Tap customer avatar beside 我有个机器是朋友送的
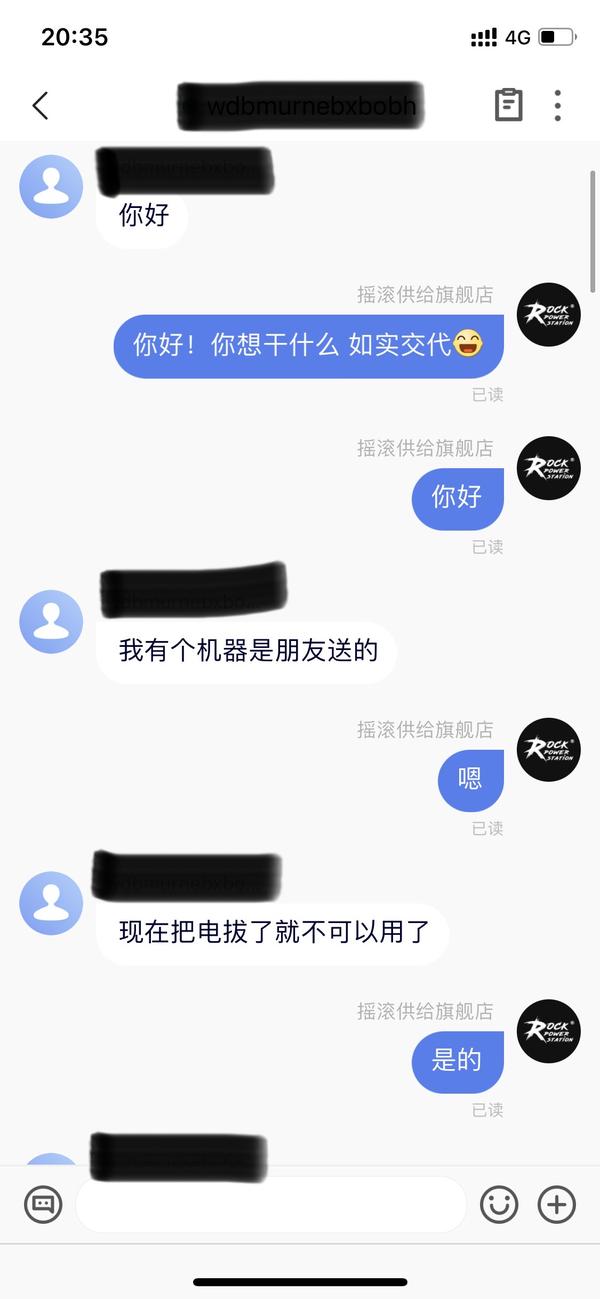This screenshot has width=600, height=1299. click(51, 621)
